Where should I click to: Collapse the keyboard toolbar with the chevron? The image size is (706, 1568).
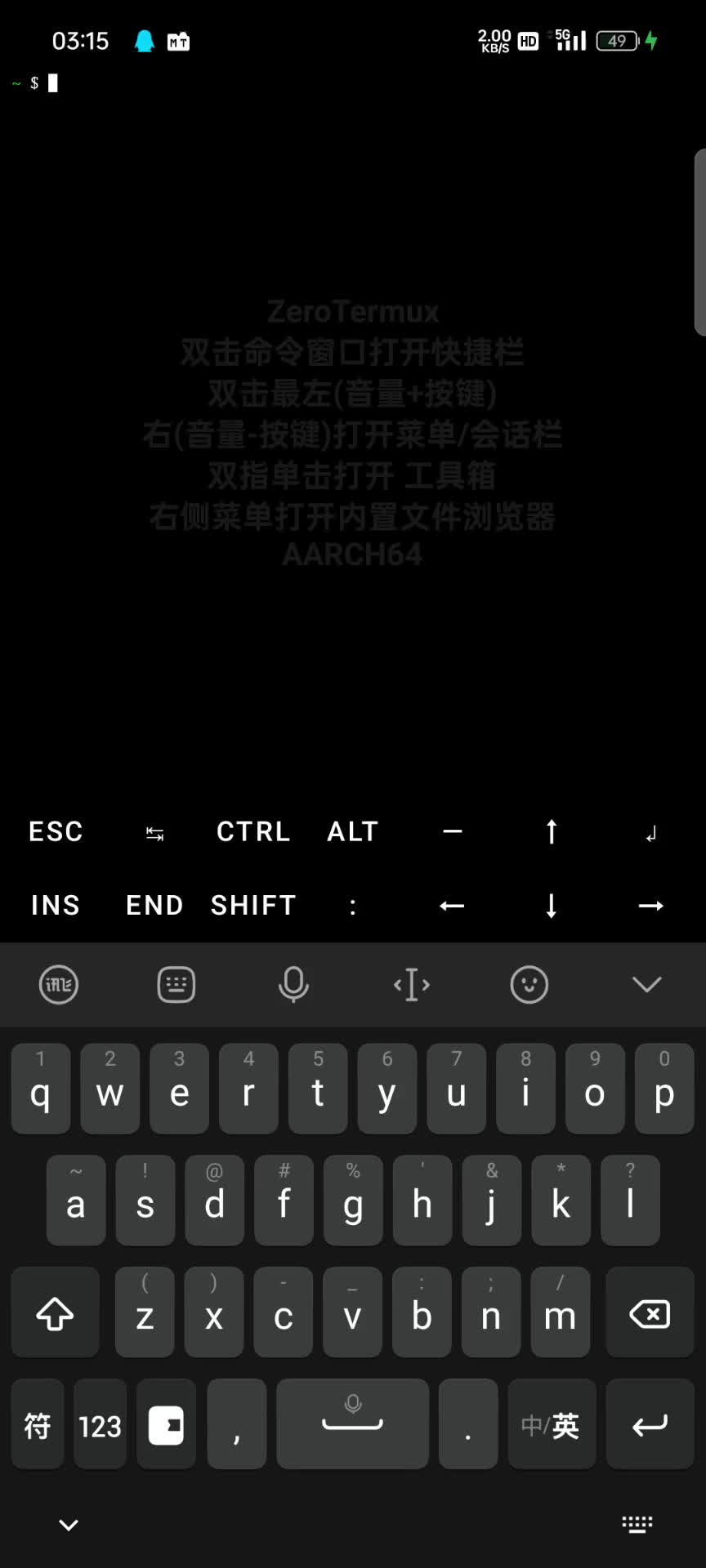[x=646, y=984]
